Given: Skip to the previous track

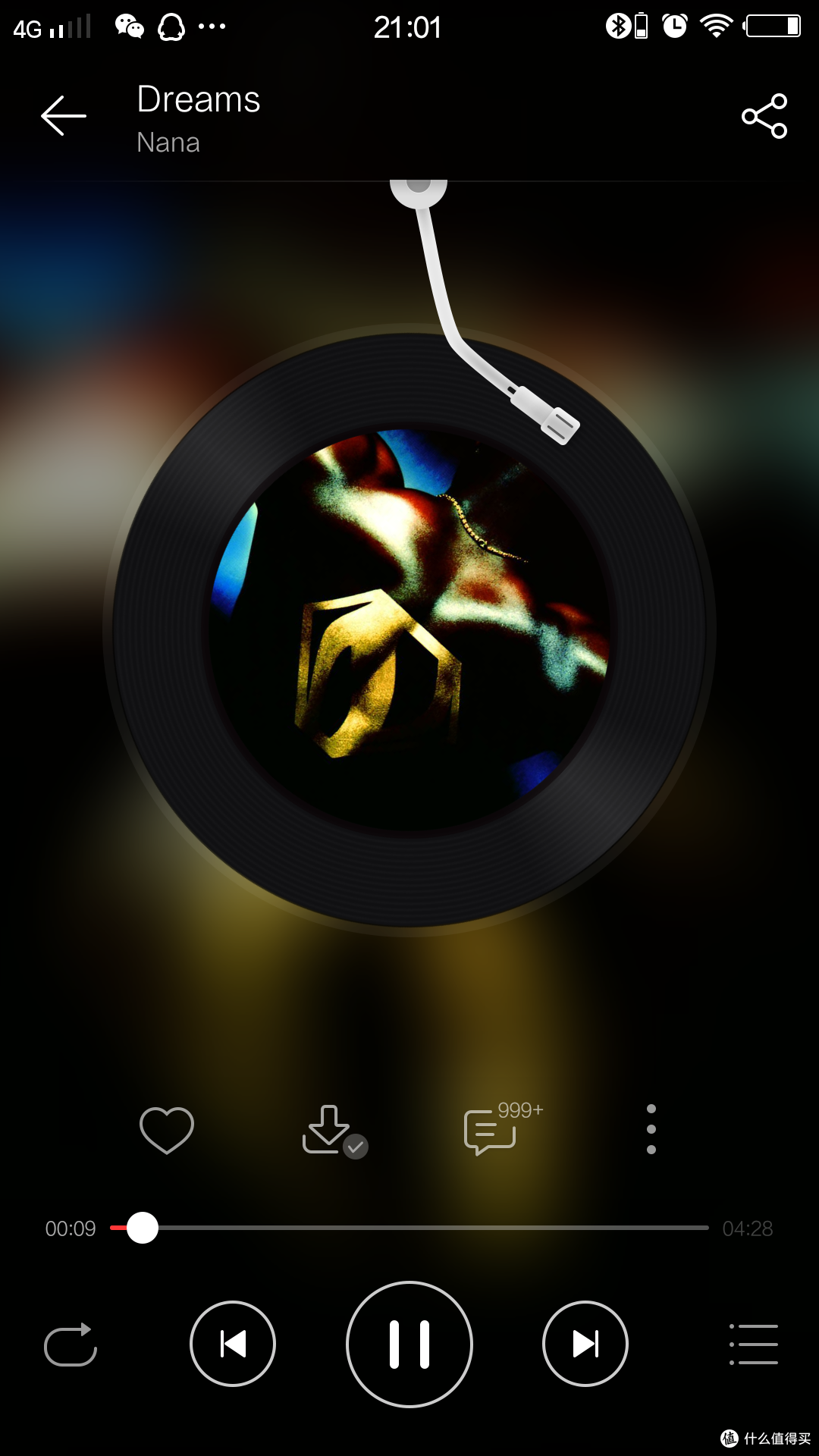Looking at the screenshot, I should point(233,1344).
